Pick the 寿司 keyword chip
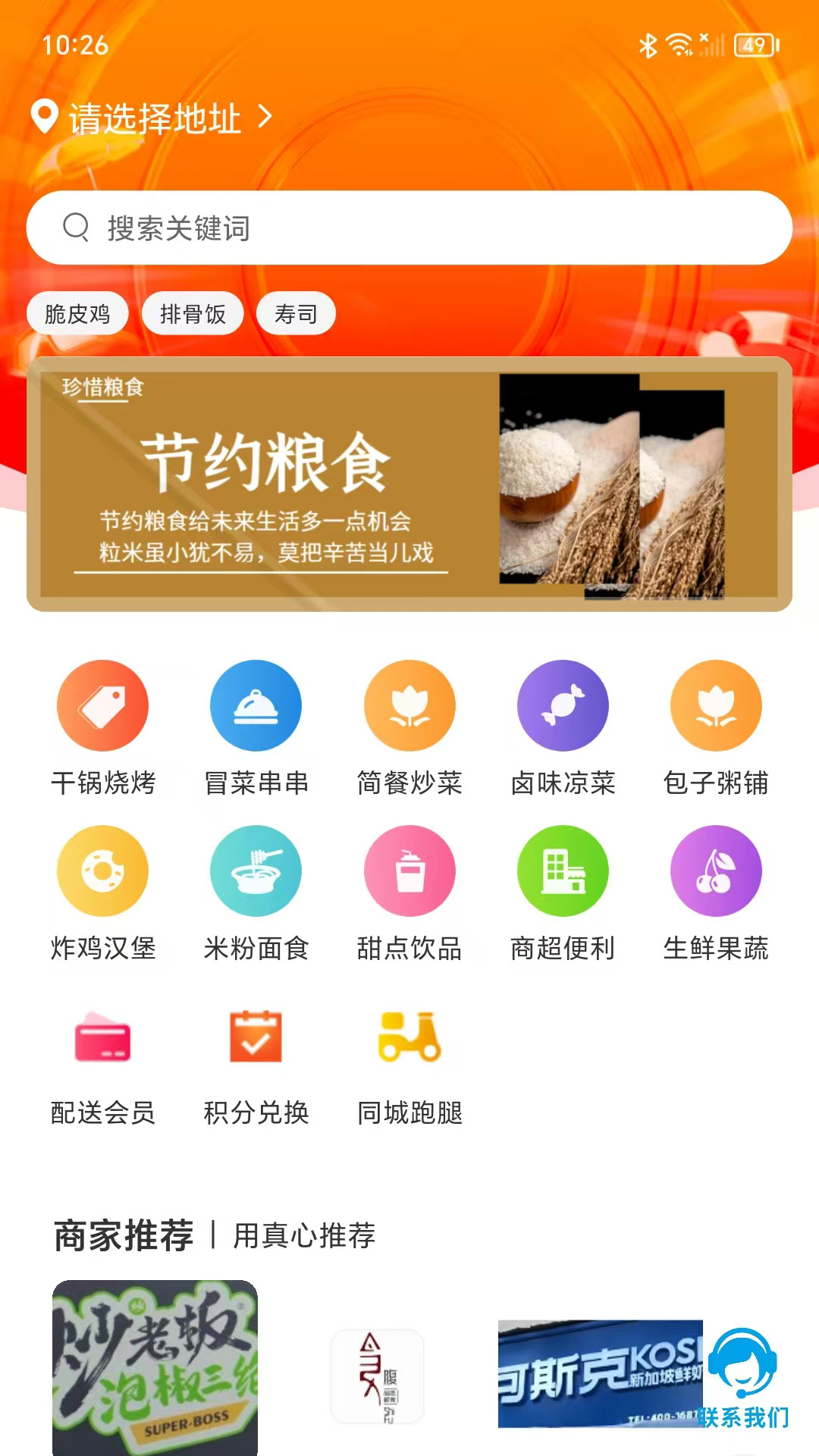 pos(296,313)
